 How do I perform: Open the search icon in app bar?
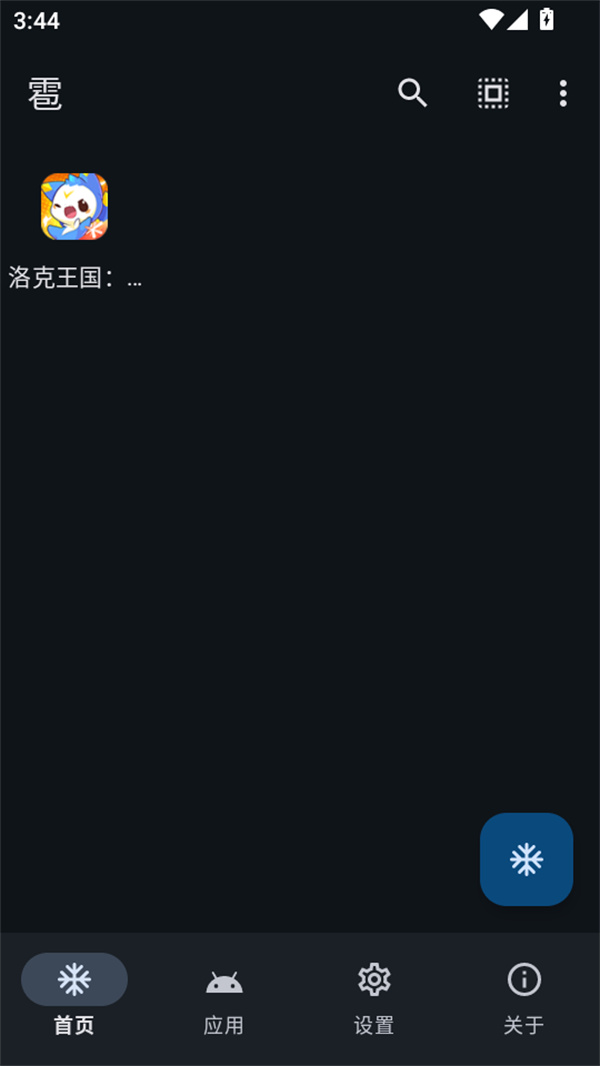coord(412,93)
